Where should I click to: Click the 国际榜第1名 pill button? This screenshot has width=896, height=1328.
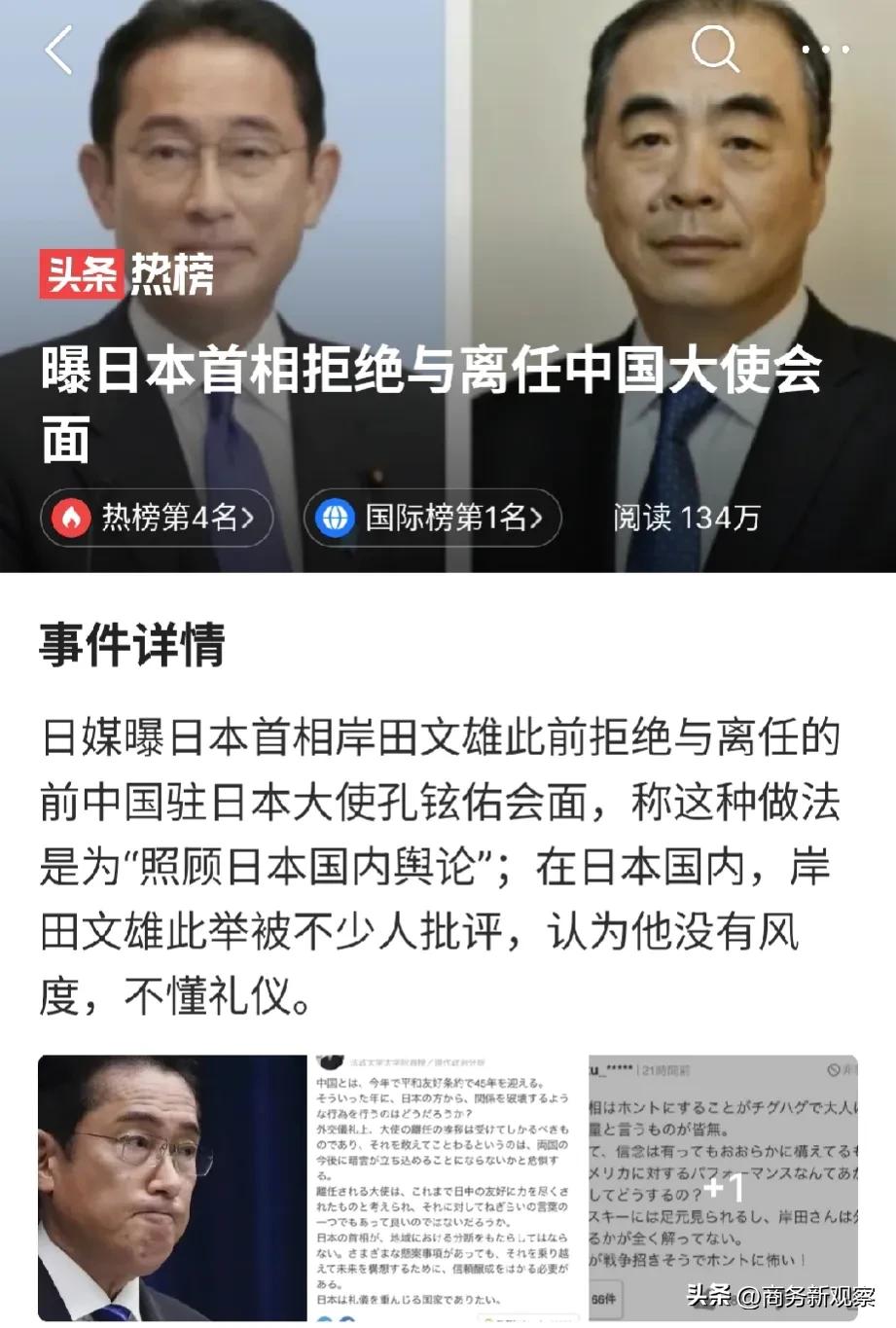tap(433, 519)
